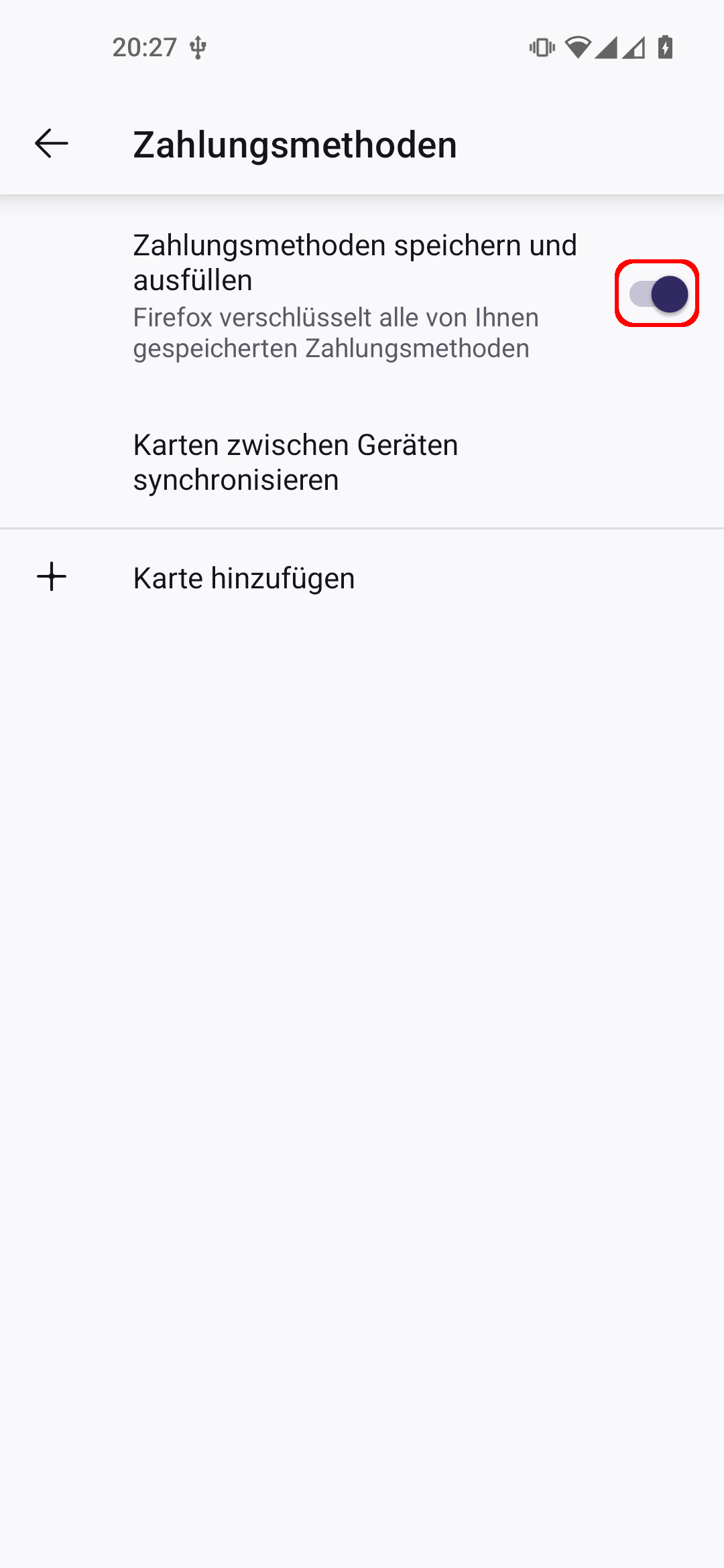Click the mobile signal icon in status bar

coord(605,48)
